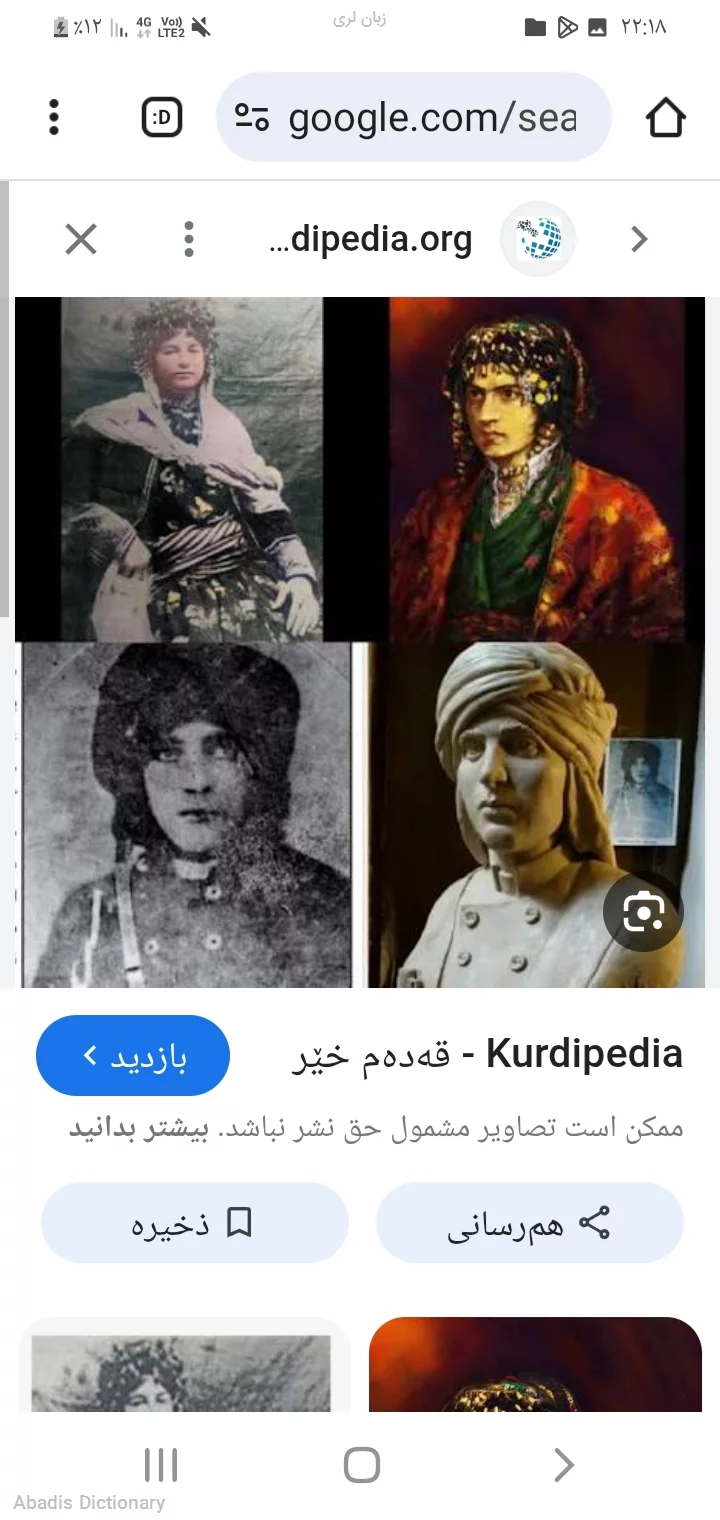Tap the هم‌رسانی share button
Image resolution: width=720 pixels, height=1520 pixels.
(x=530, y=1222)
